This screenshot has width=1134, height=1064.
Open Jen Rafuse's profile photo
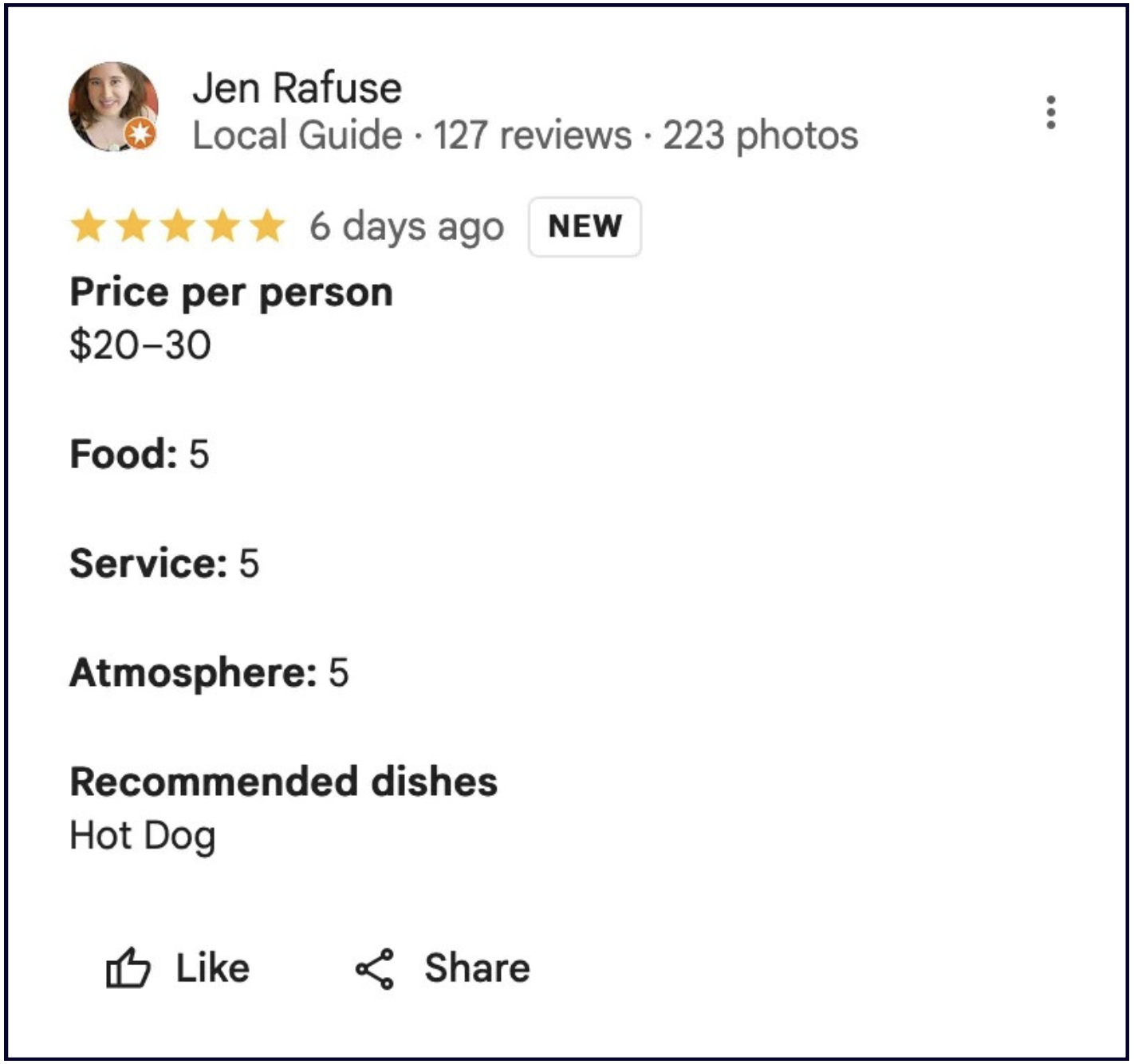(x=113, y=107)
